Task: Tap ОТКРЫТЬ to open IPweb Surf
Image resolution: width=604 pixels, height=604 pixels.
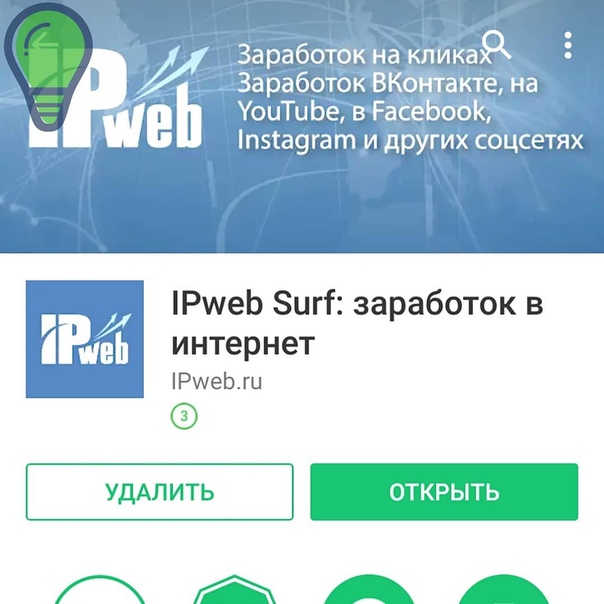Action: point(444,492)
